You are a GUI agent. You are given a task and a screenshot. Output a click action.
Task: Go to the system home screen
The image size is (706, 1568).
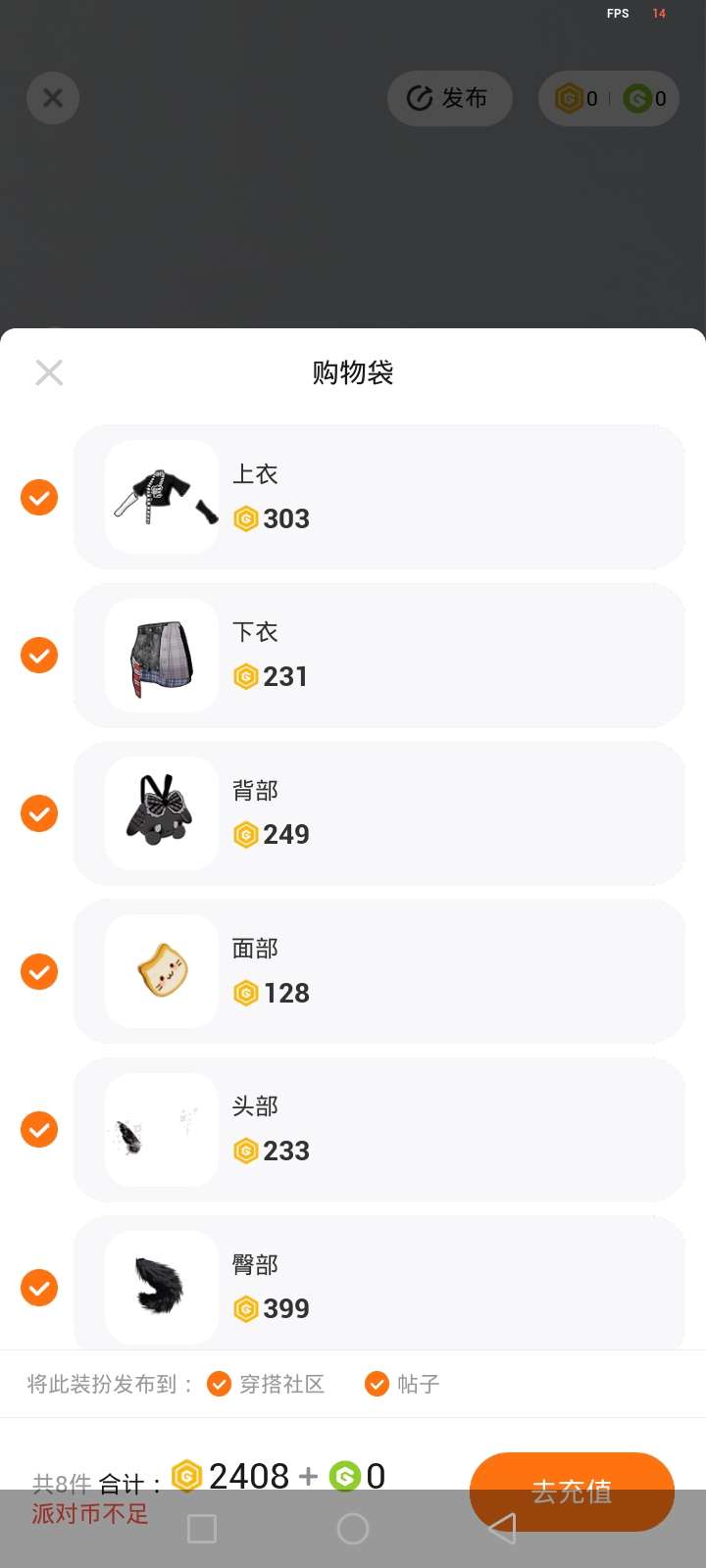pos(353,1528)
